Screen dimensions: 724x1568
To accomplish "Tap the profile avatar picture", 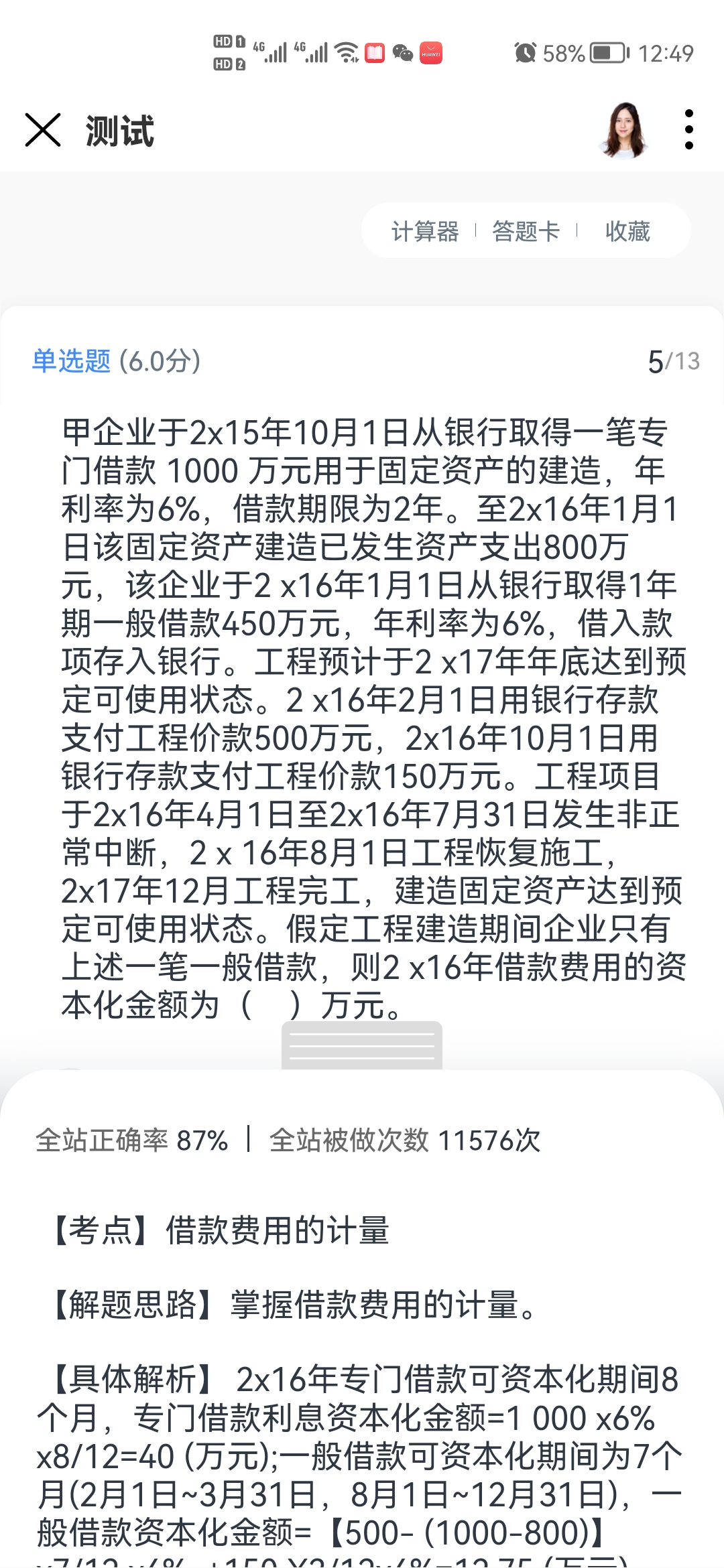I will pyautogui.click(x=625, y=130).
